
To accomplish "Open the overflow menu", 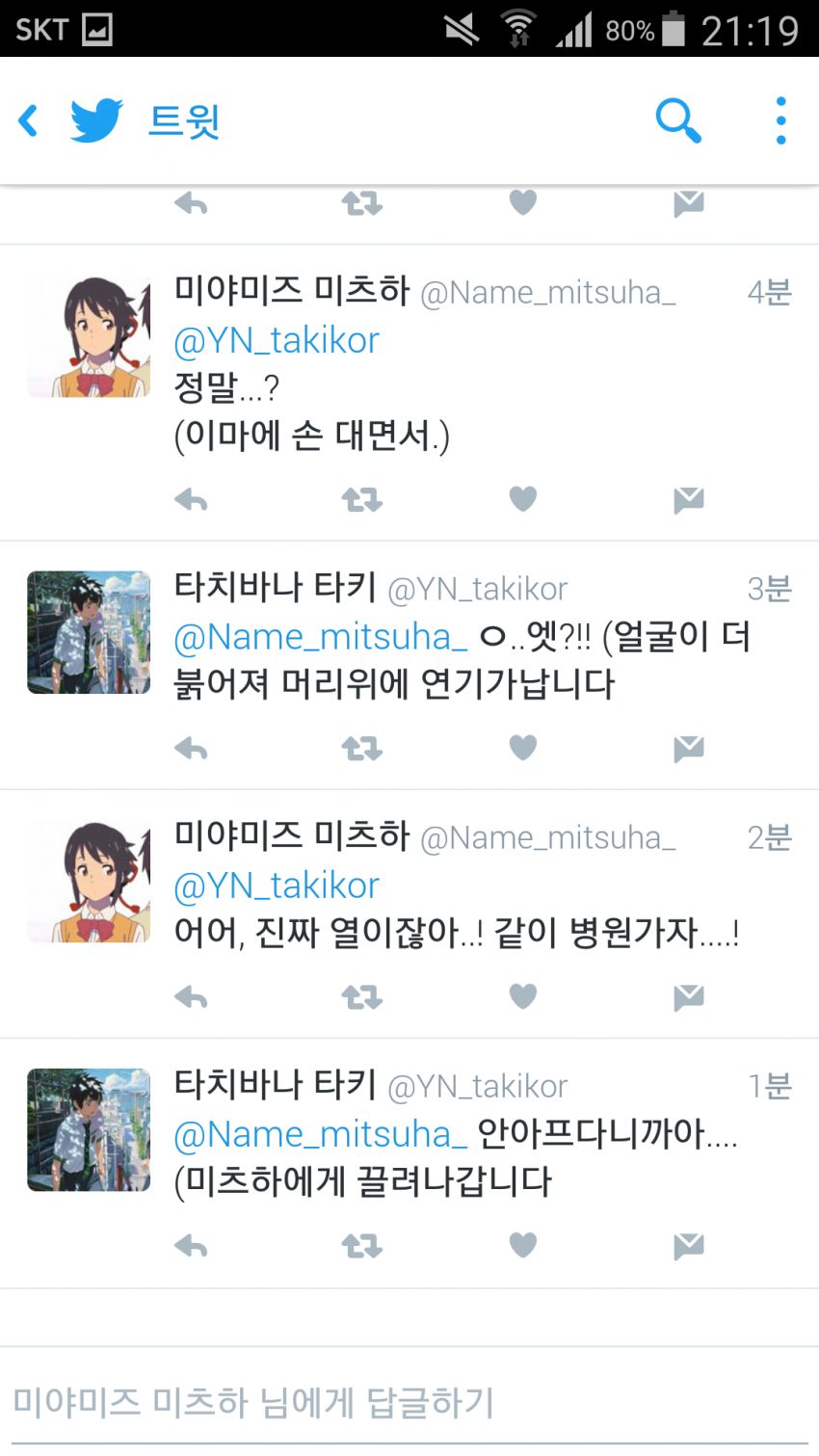I will tap(780, 121).
